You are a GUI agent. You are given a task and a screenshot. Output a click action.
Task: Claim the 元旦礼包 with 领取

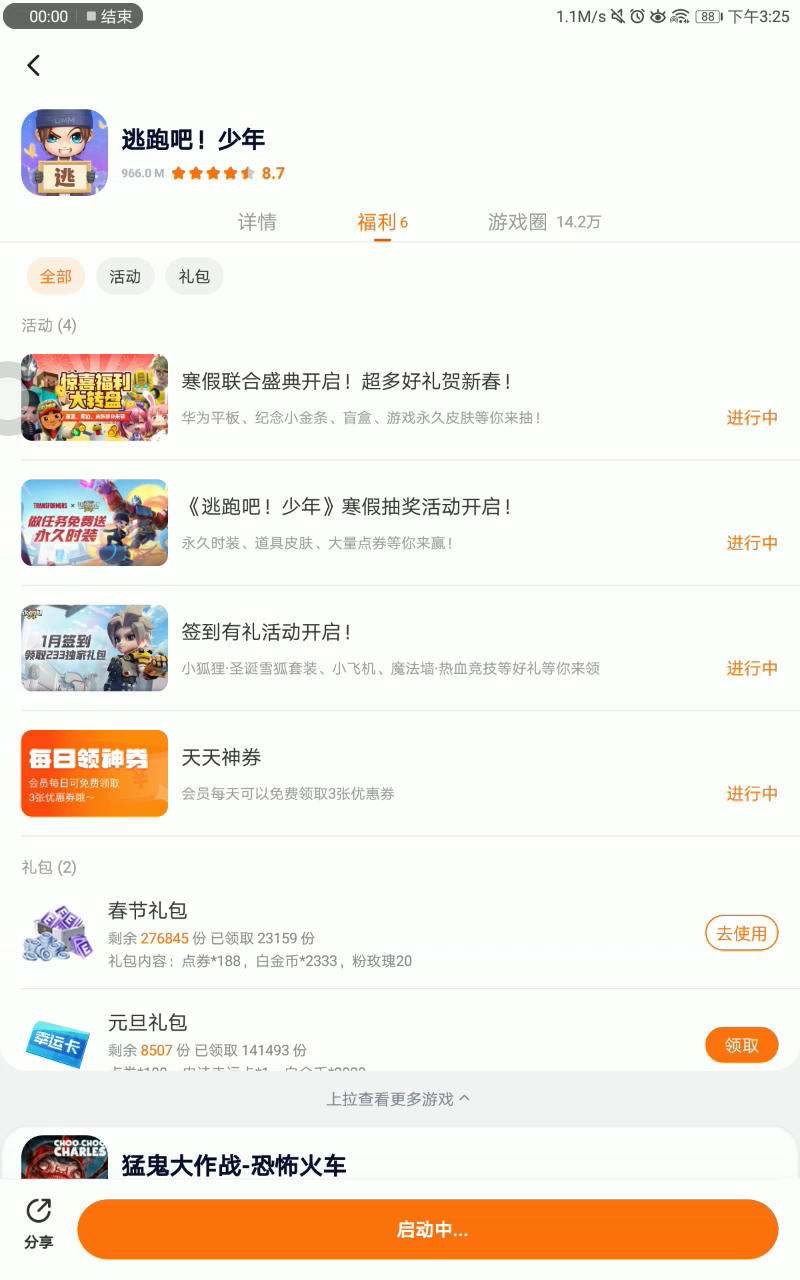click(741, 1045)
